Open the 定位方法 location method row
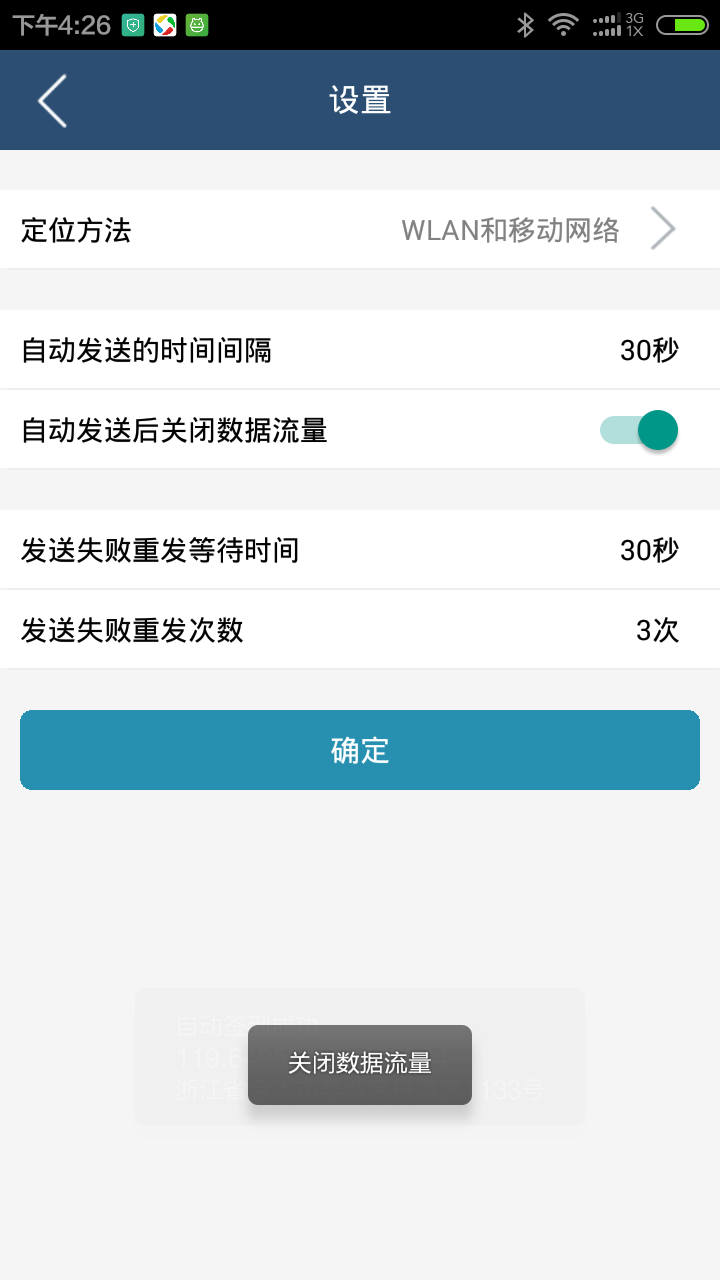The width and height of the screenshot is (720, 1280). [x=360, y=230]
